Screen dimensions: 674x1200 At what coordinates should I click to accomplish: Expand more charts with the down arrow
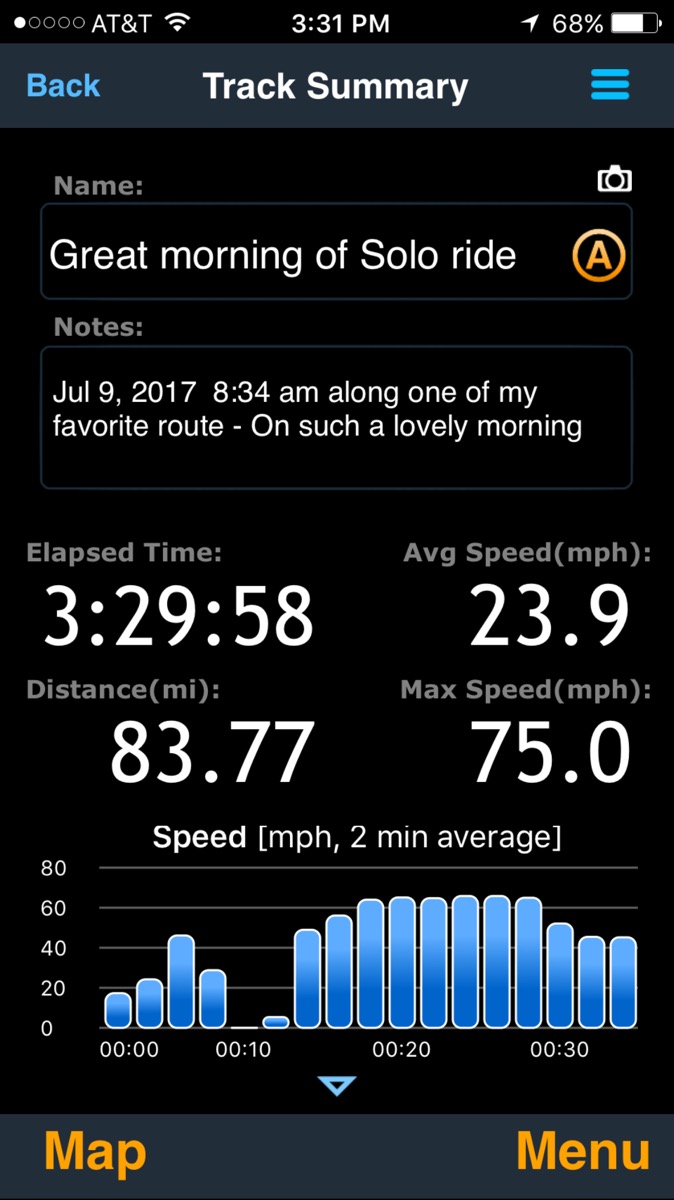pos(336,1085)
